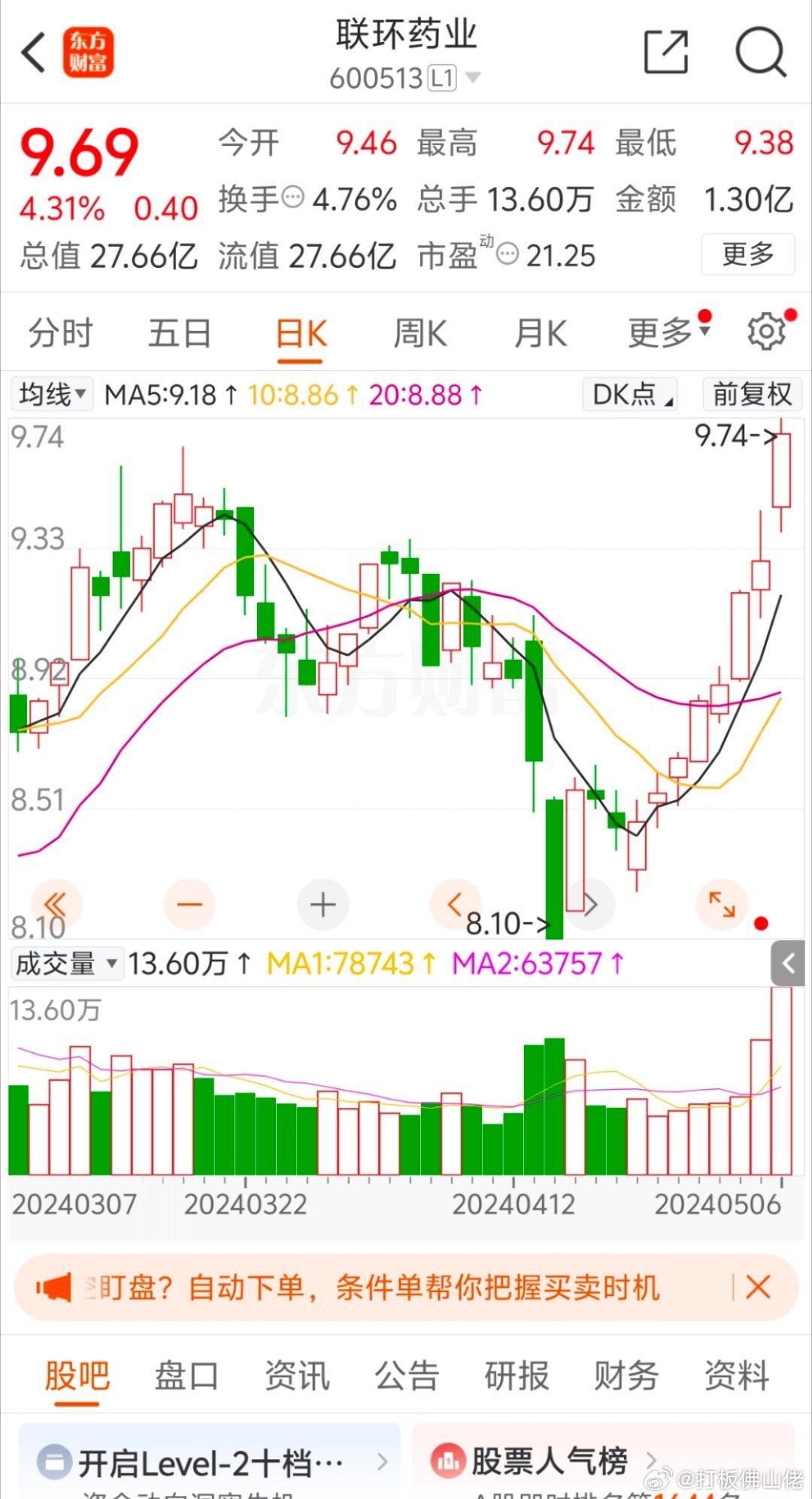Dismiss the 条件单 promo banner

pos(758,1287)
